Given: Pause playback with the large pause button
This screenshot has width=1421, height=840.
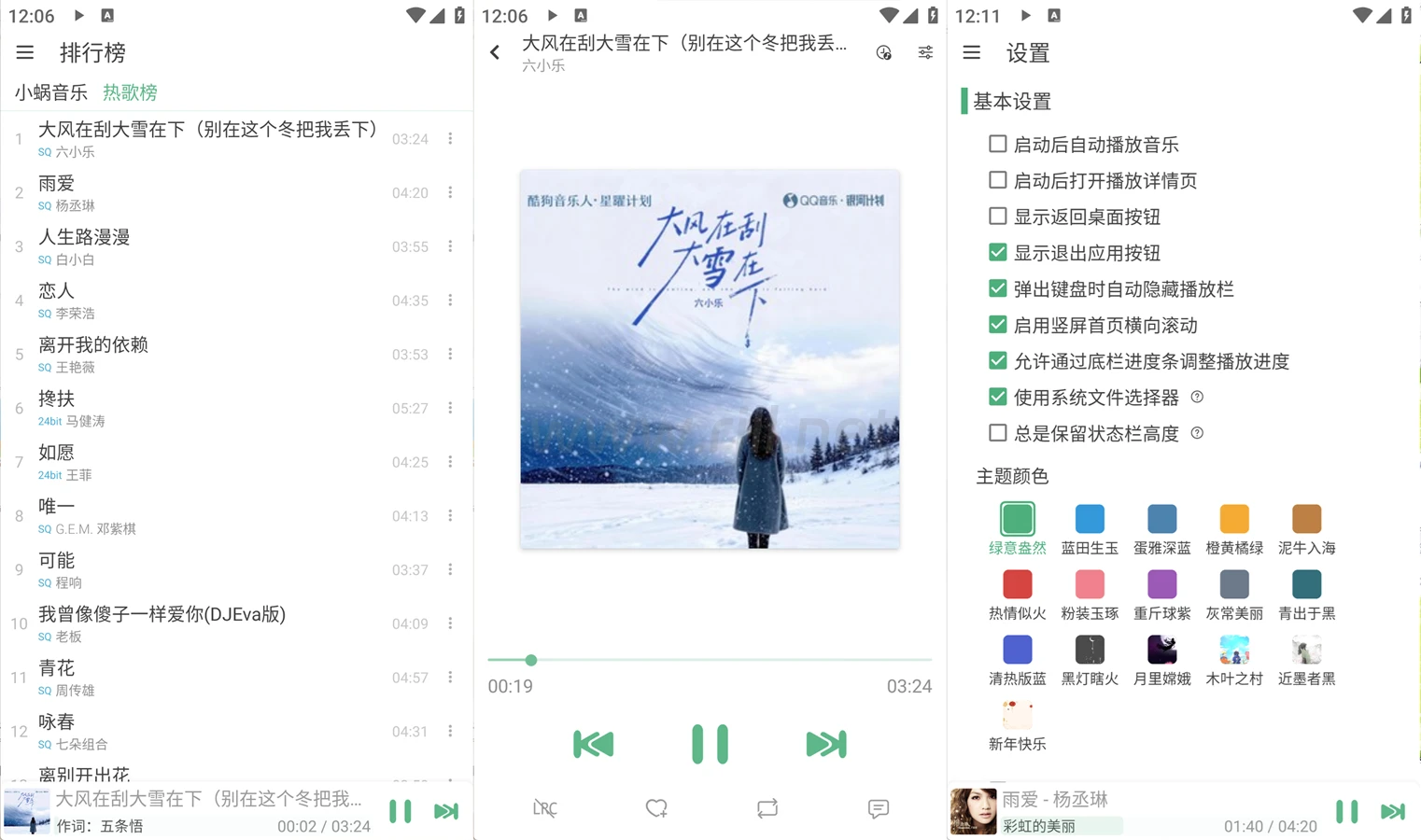Looking at the screenshot, I should 710,744.
